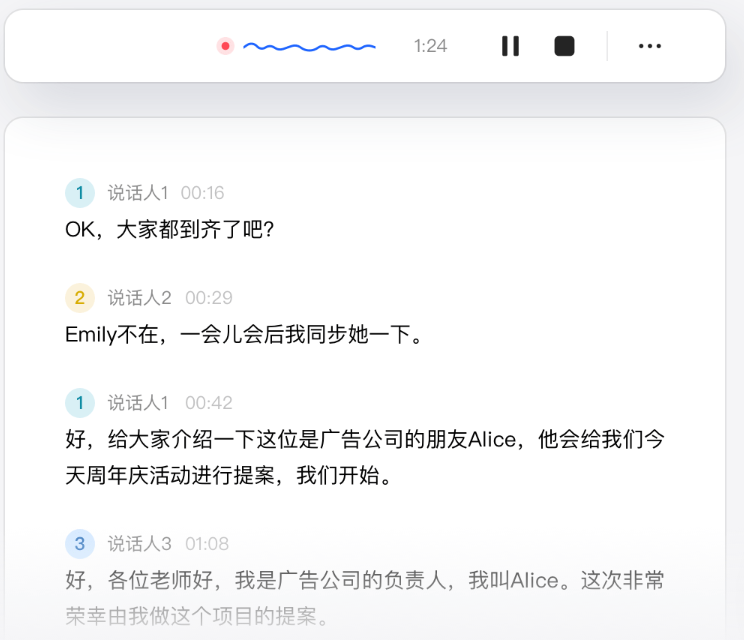Open the three-dot more options menu
744x640 pixels.
tap(650, 46)
